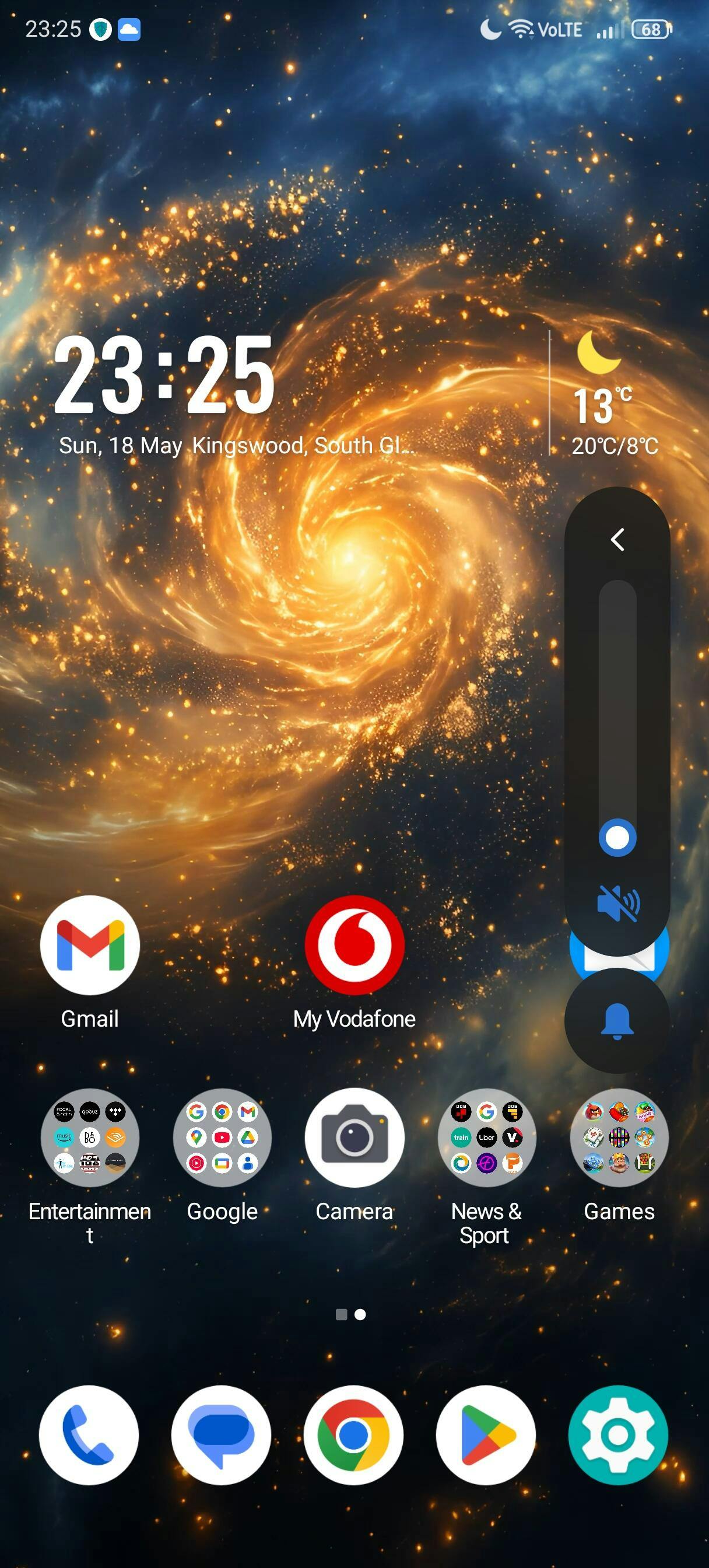709x1568 pixels.
Task: Open the News & Sport folder
Action: (486, 1137)
